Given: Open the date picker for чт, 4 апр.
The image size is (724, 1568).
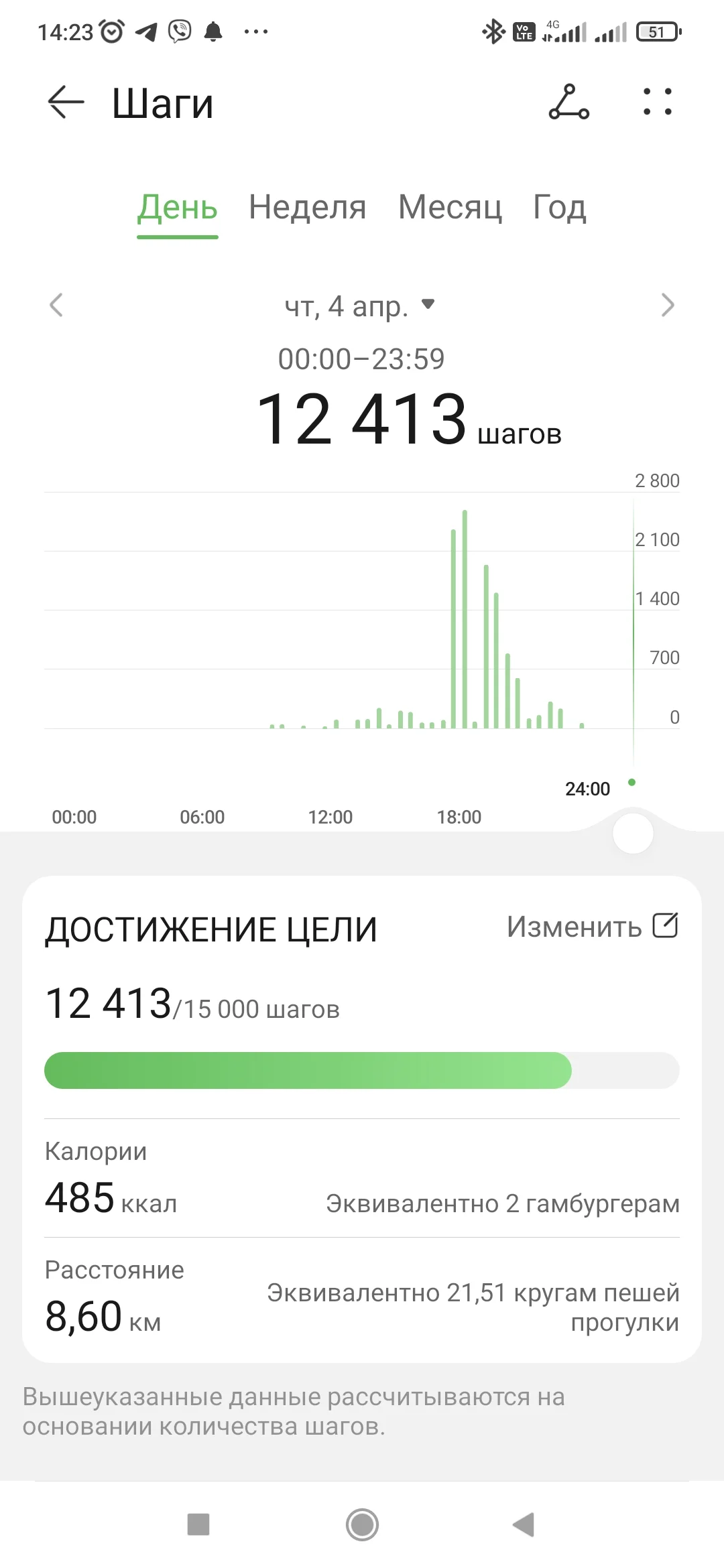Looking at the screenshot, I should [x=360, y=306].
